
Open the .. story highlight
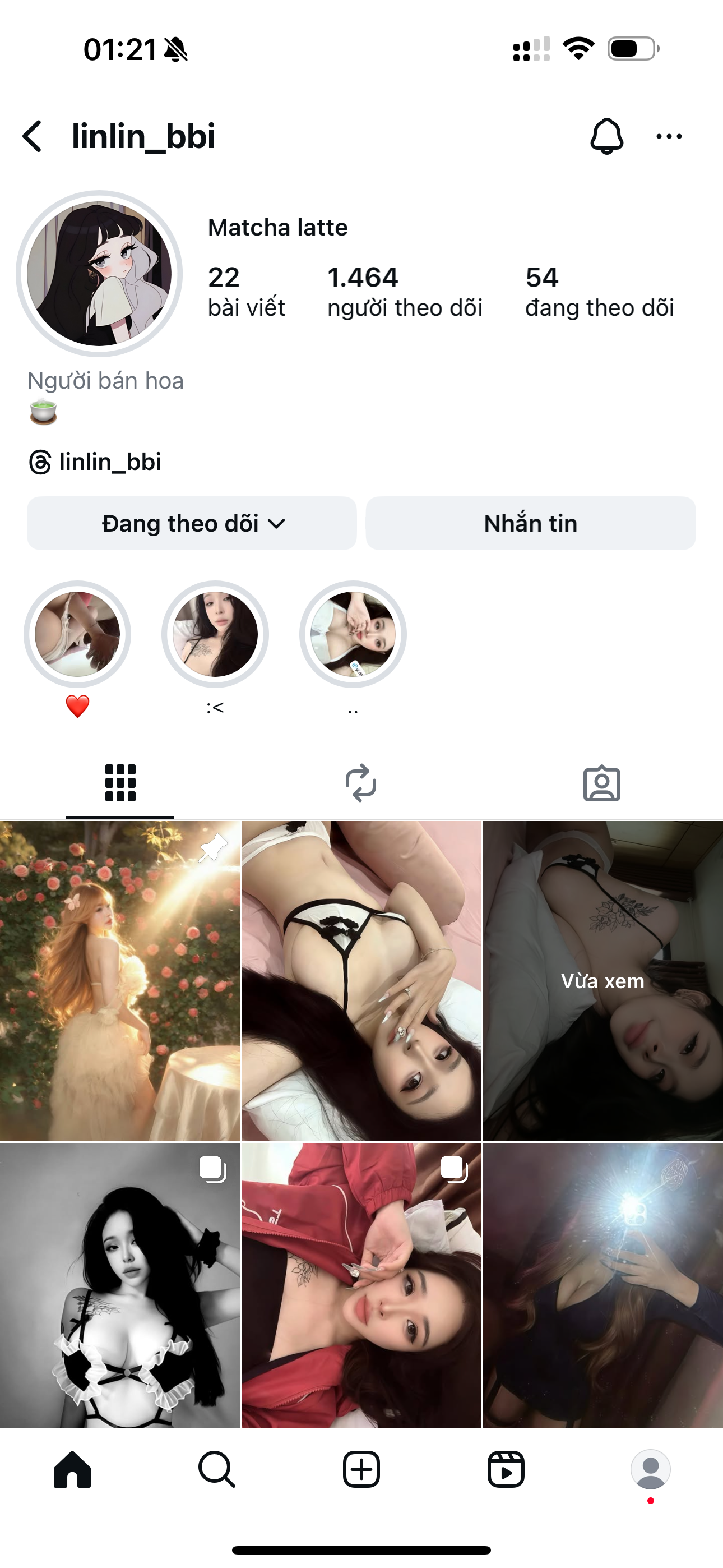click(x=353, y=634)
